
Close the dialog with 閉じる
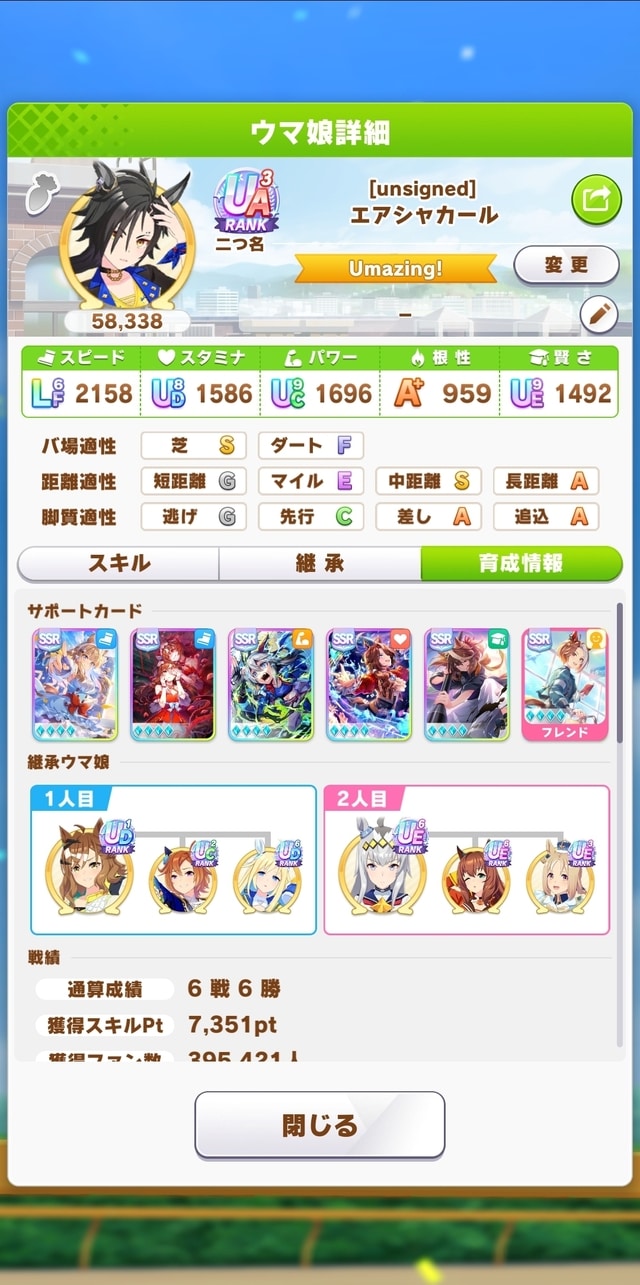pyautogui.click(x=320, y=1125)
